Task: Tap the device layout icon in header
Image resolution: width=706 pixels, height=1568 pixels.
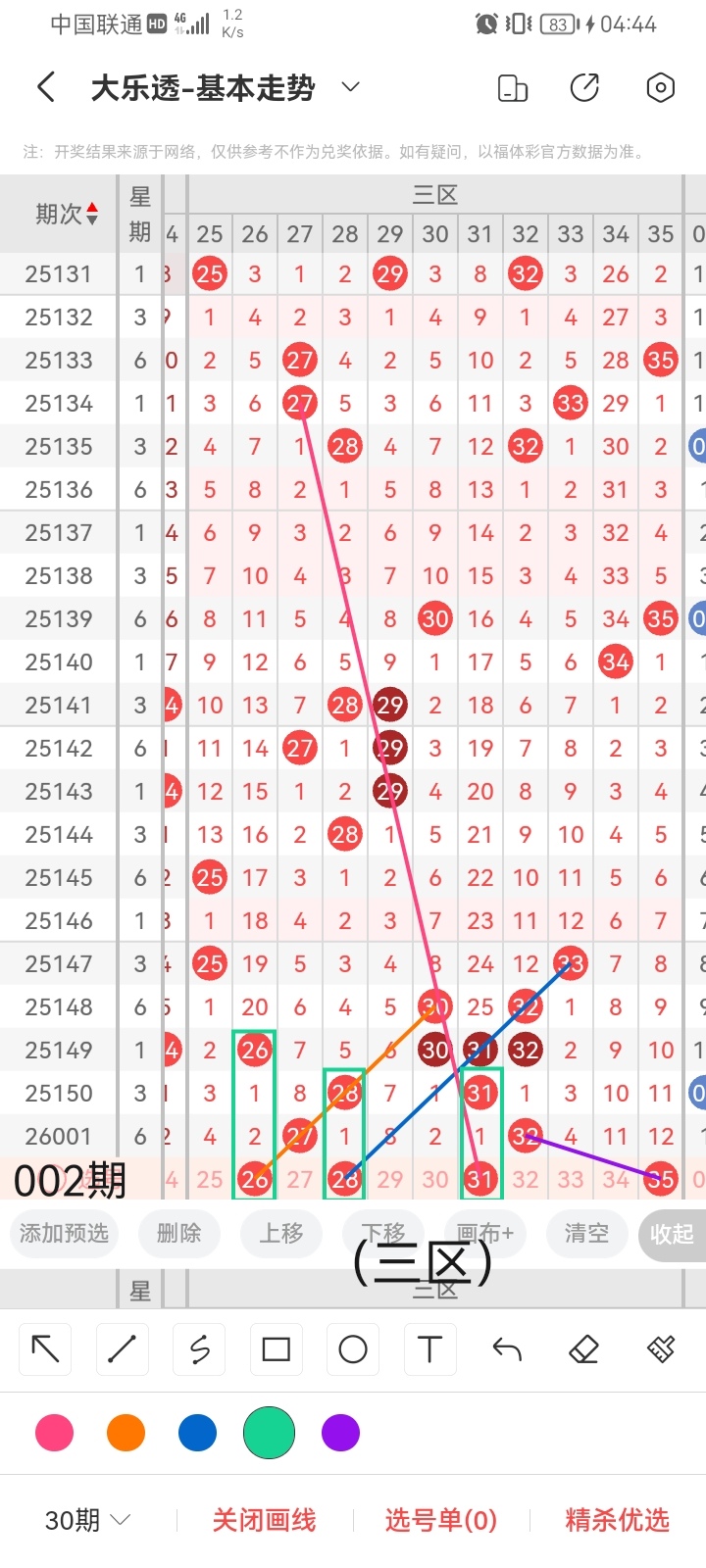Action: [x=513, y=88]
